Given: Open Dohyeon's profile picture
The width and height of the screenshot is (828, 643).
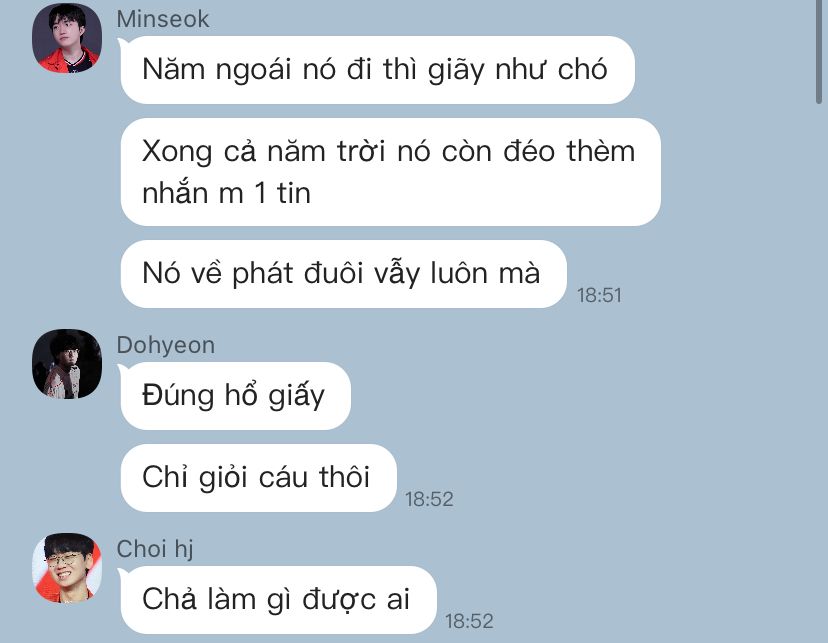Looking at the screenshot, I should click(x=67, y=364).
